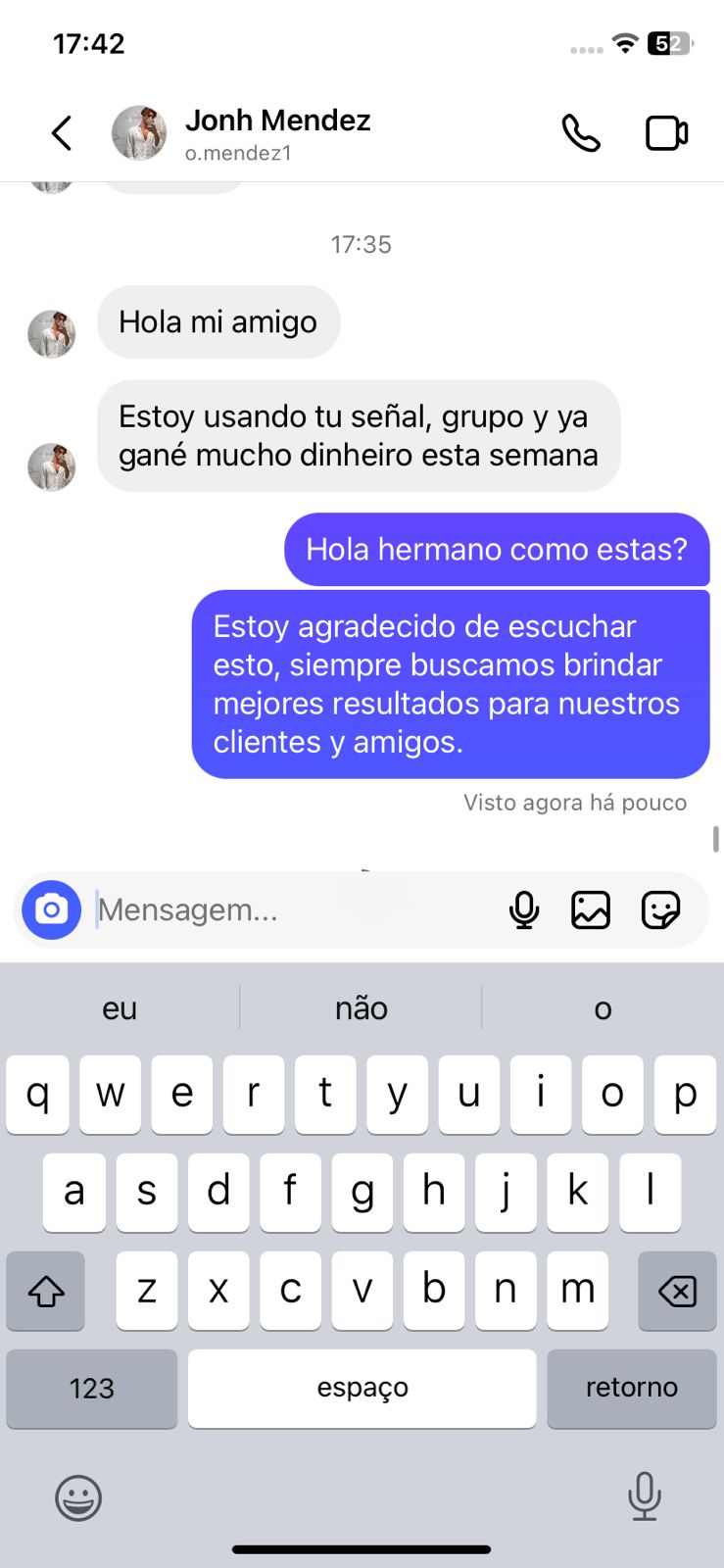Choose the keyboard suggestion "eu"
The height and width of the screenshot is (1568, 724).
pos(120,1008)
